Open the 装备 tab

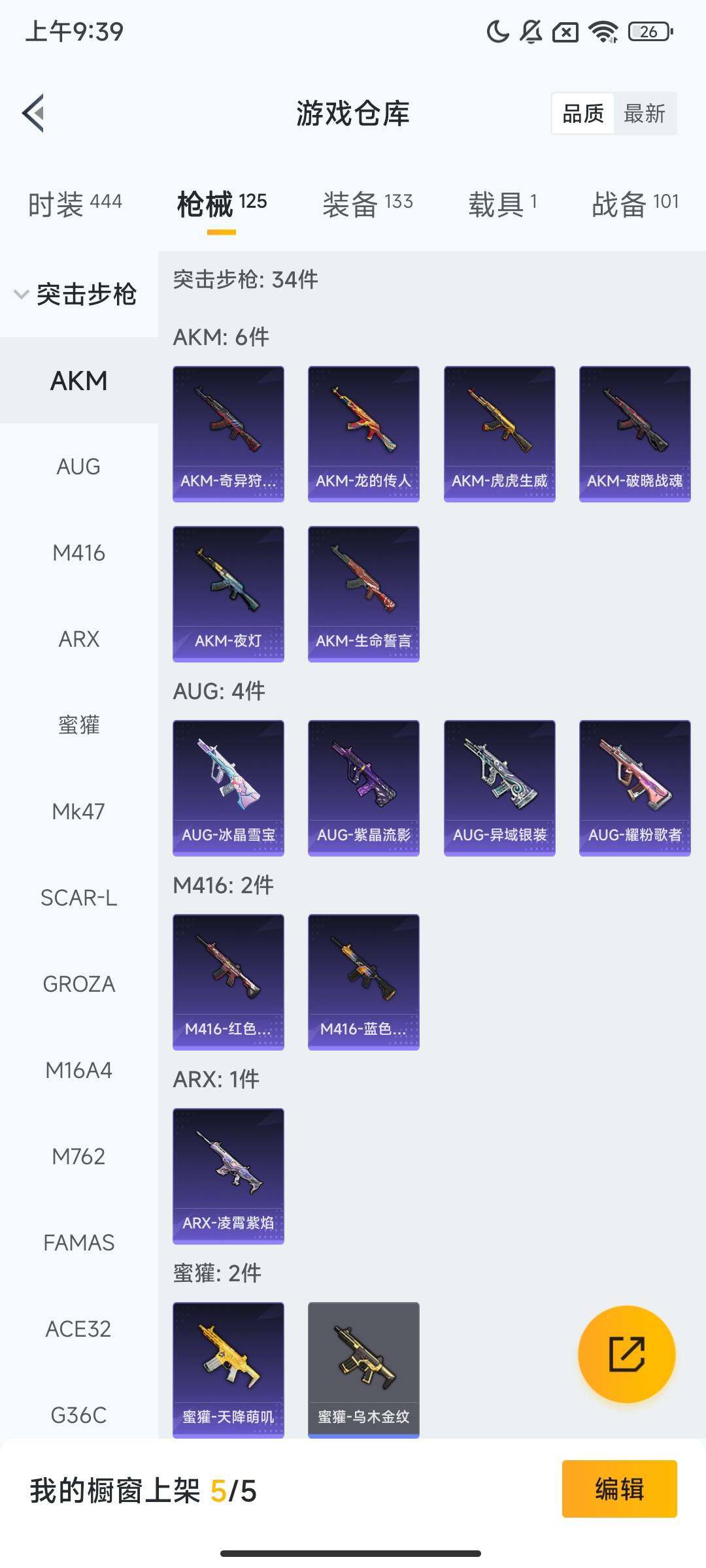(x=367, y=204)
